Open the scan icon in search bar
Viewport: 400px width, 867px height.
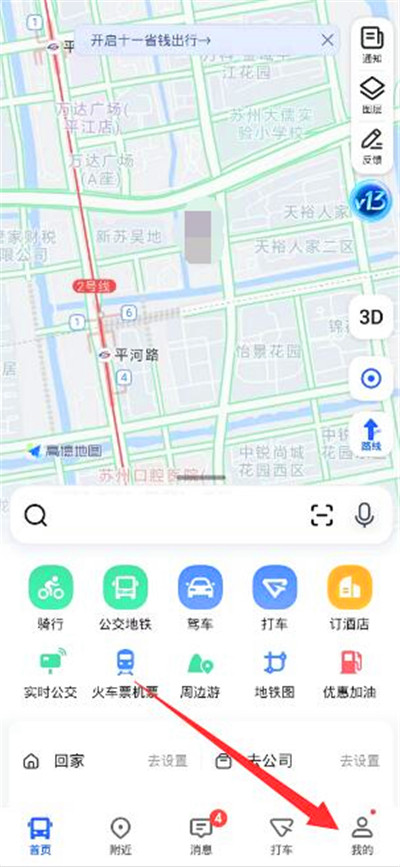pos(322,516)
